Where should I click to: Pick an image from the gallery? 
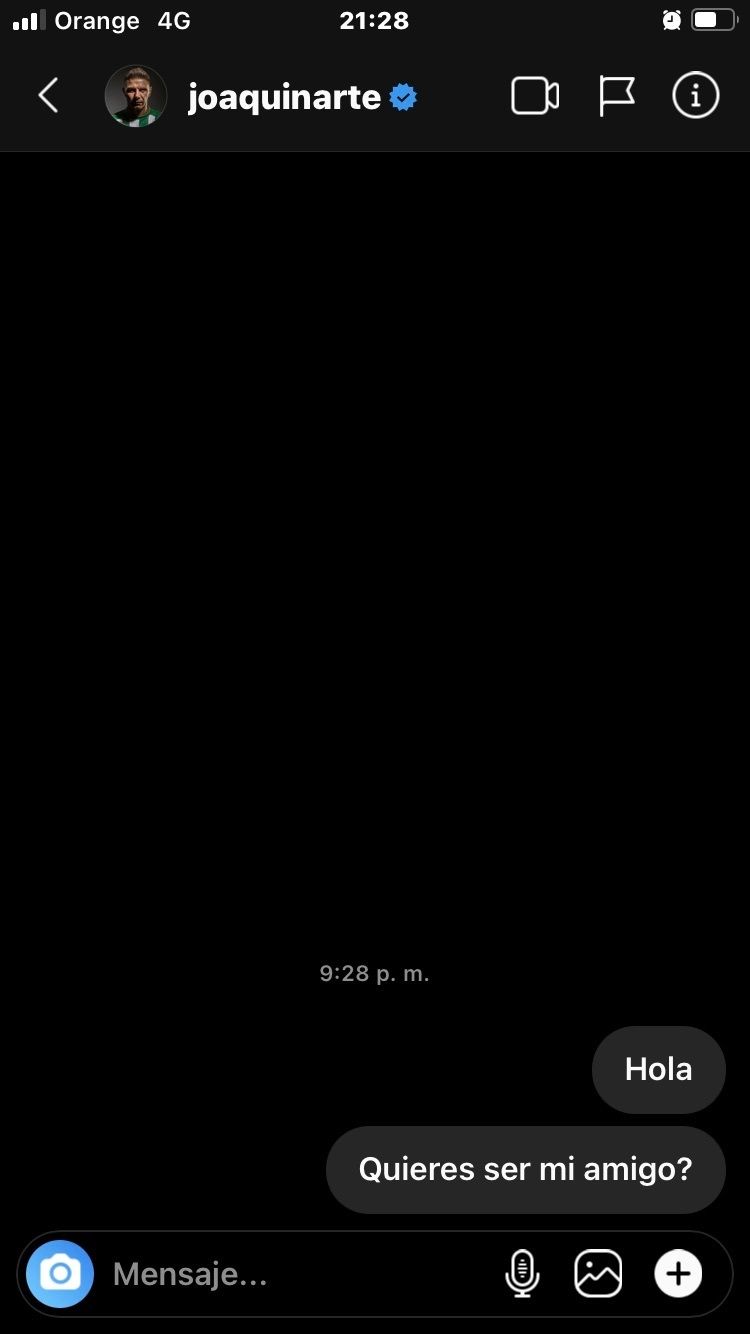pyautogui.click(x=598, y=1274)
